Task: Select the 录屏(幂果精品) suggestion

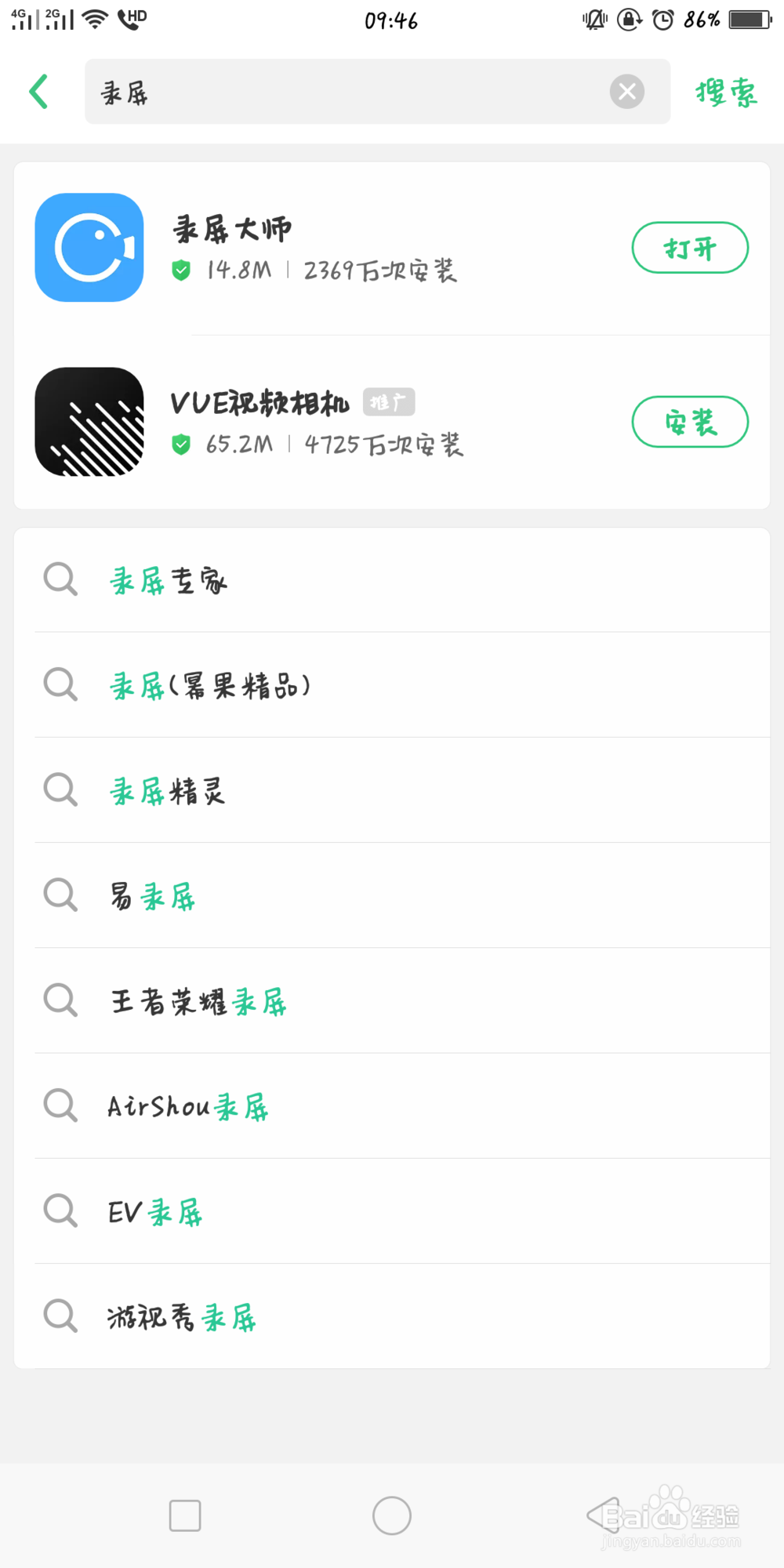Action: pos(210,685)
